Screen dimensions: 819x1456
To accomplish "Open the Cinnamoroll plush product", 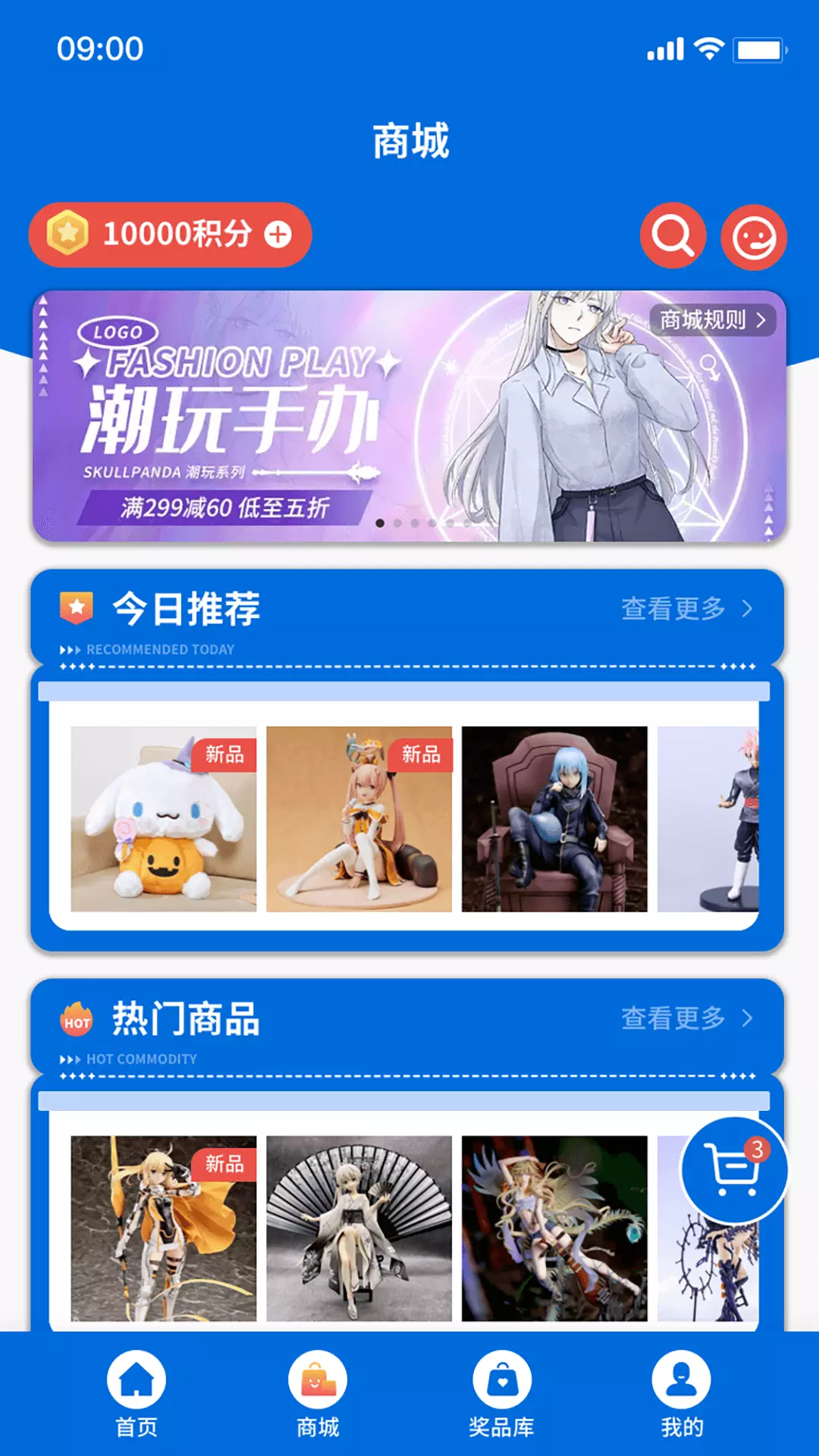I will [164, 819].
